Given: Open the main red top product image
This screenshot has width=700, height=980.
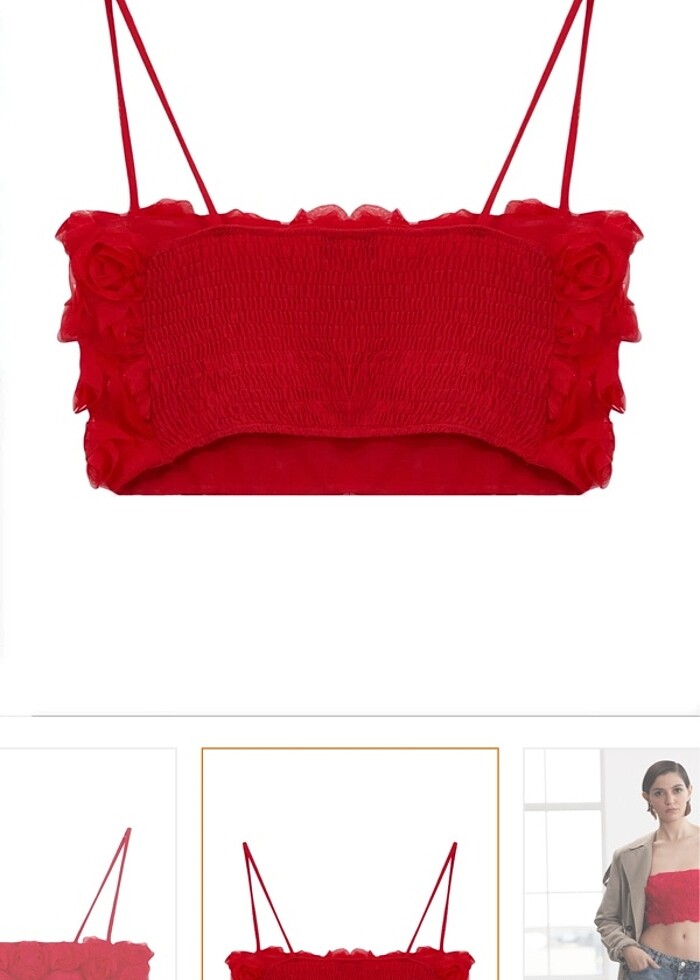Looking at the screenshot, I should pyautogui.click(x=350, y=340).
